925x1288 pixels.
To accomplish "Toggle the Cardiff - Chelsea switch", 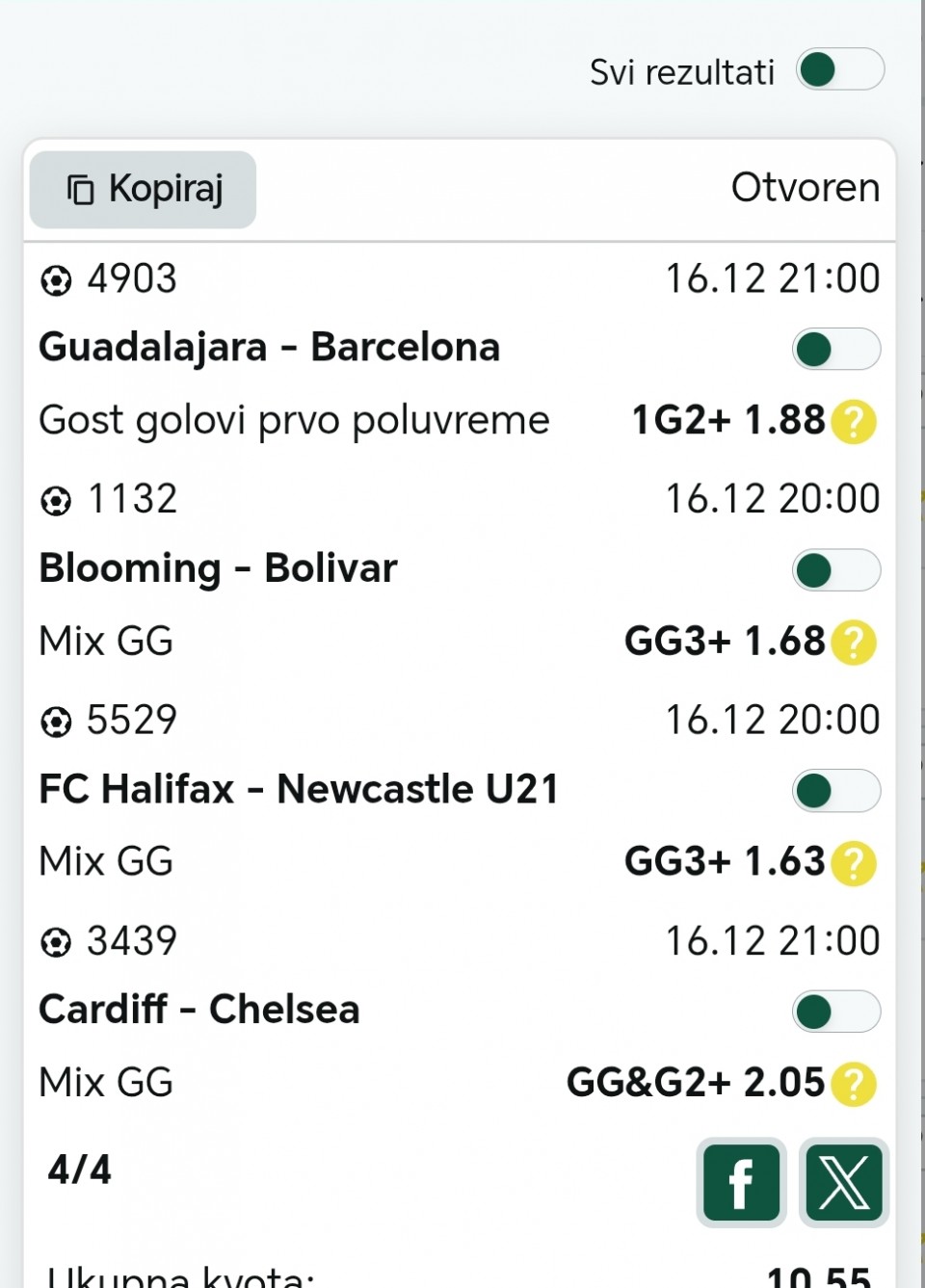I will click(x=835, y=1012).
